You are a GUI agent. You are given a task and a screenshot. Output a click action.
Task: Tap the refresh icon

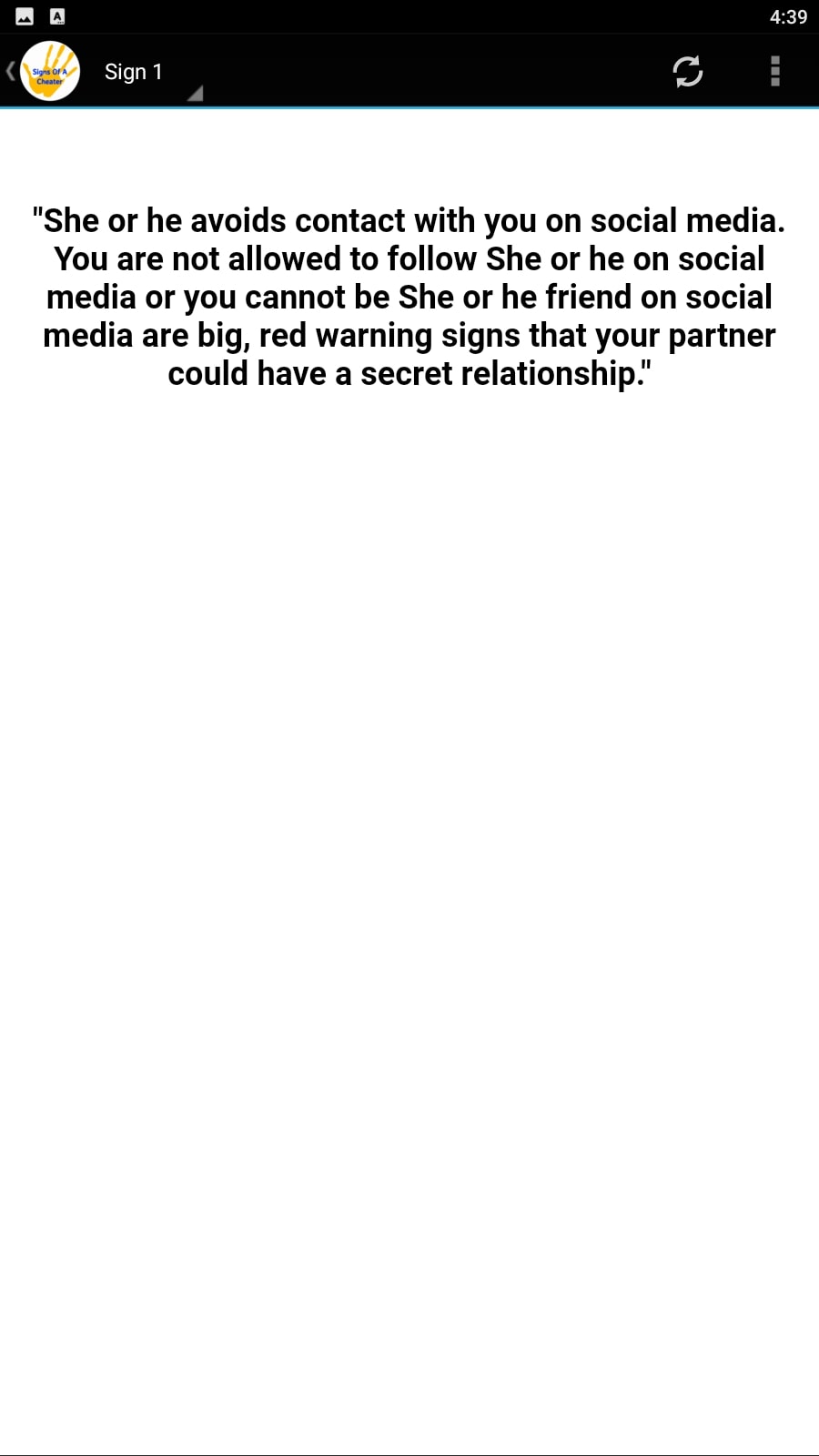(x=687, y=71)
